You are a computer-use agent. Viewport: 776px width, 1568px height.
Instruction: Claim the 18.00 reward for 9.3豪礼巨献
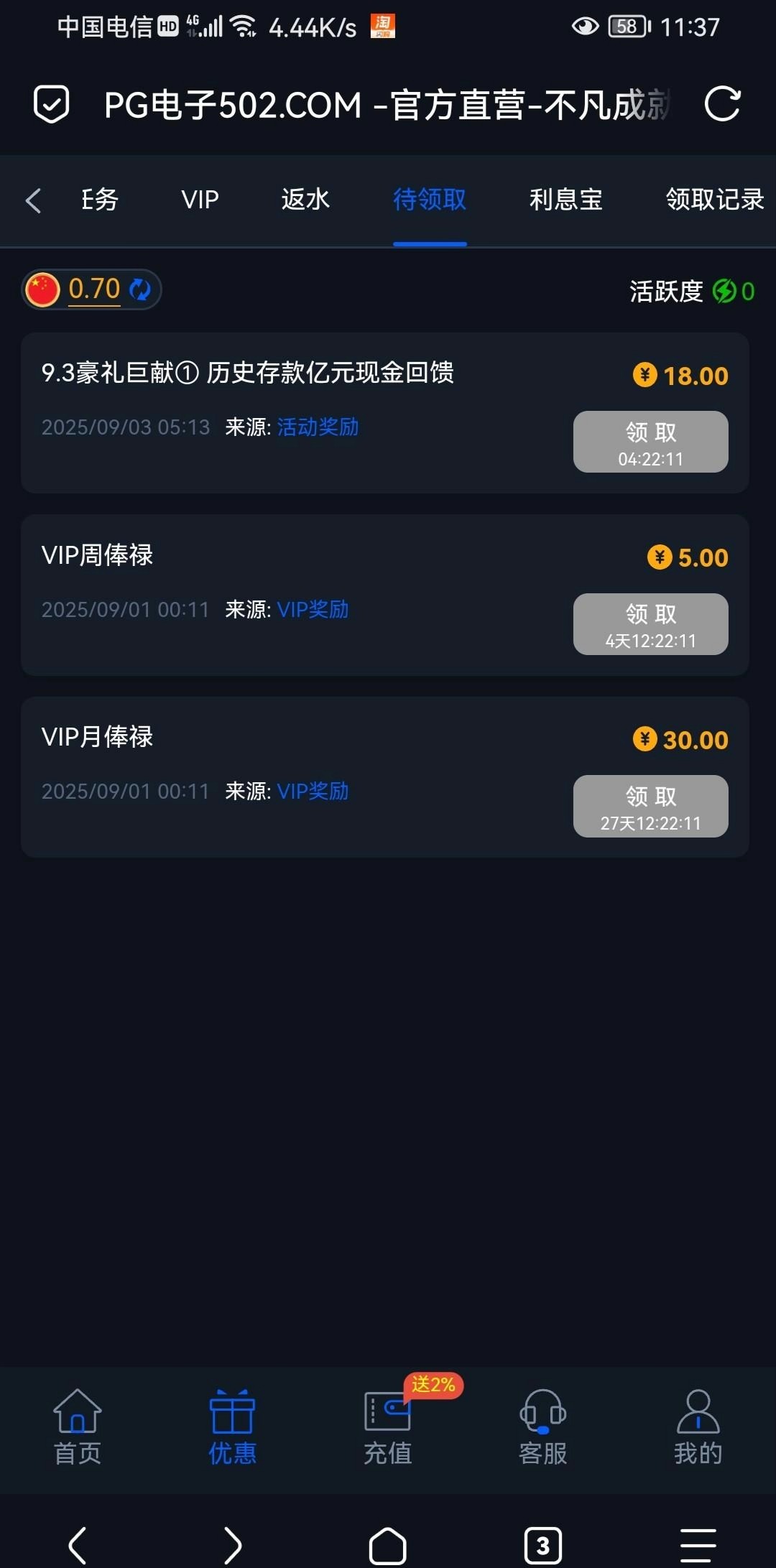[650, 442]
